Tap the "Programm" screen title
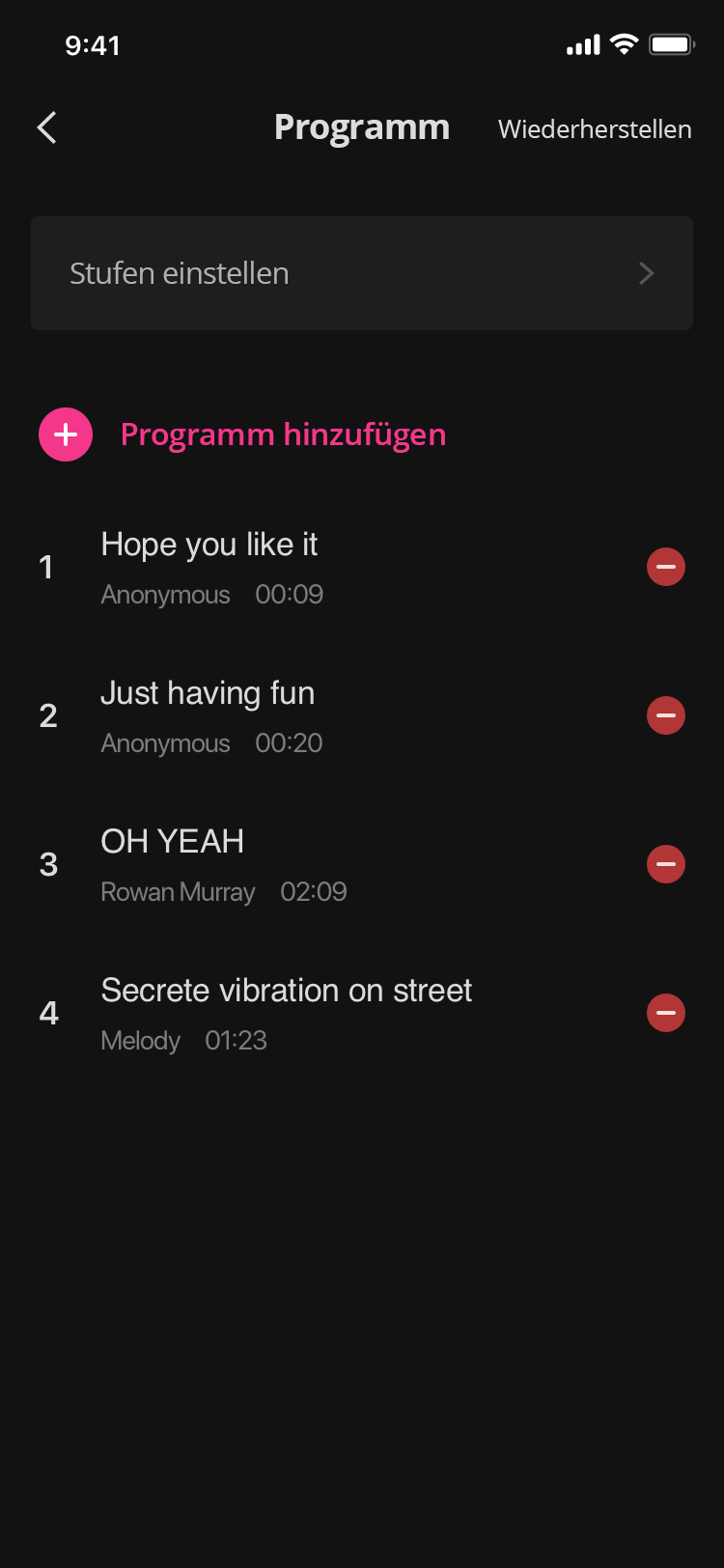The width and height of the screenshot is (724, 1568). 362,126
